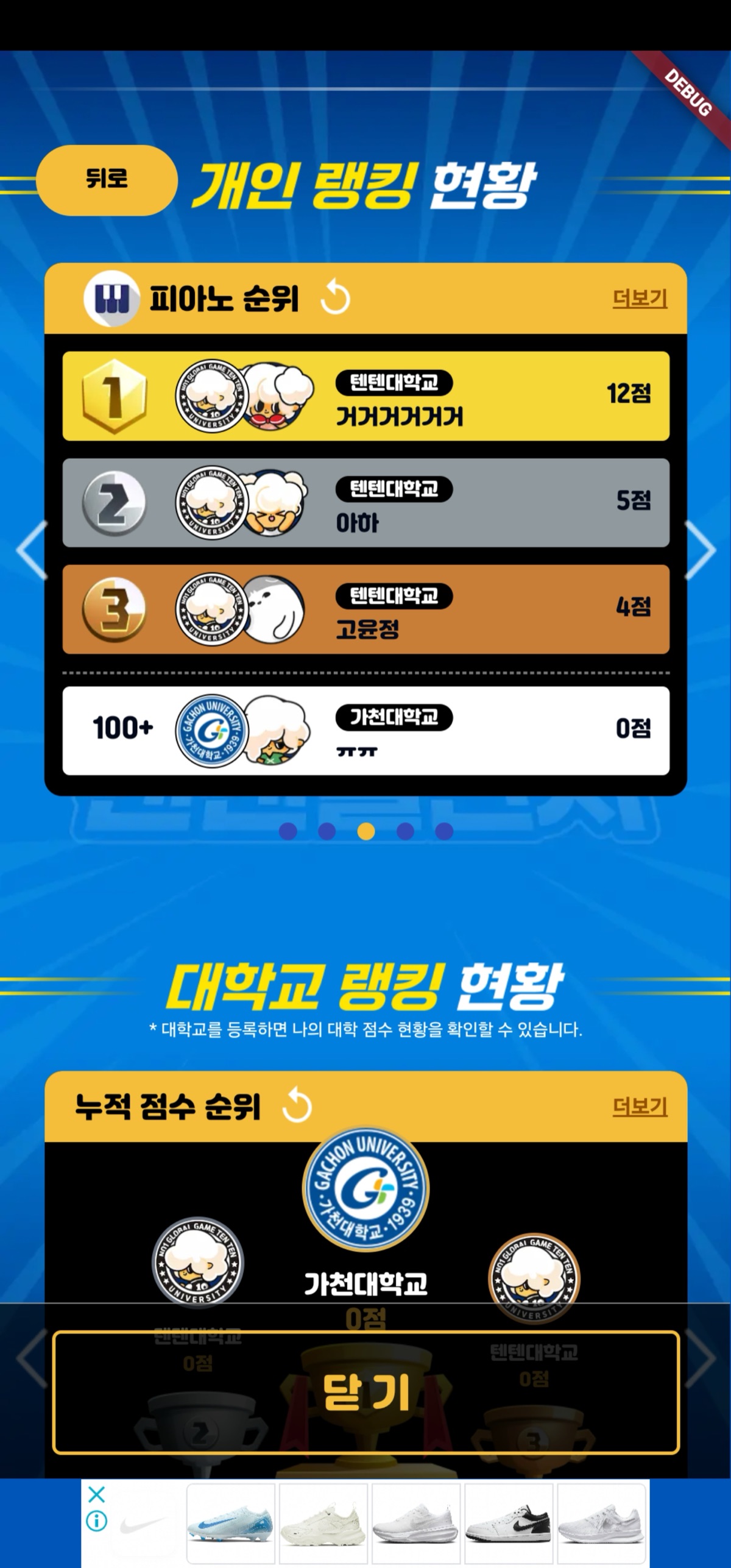Refresh the 피아노 순위 ranking
731x1568 pixels.
[x=335, y=299]
